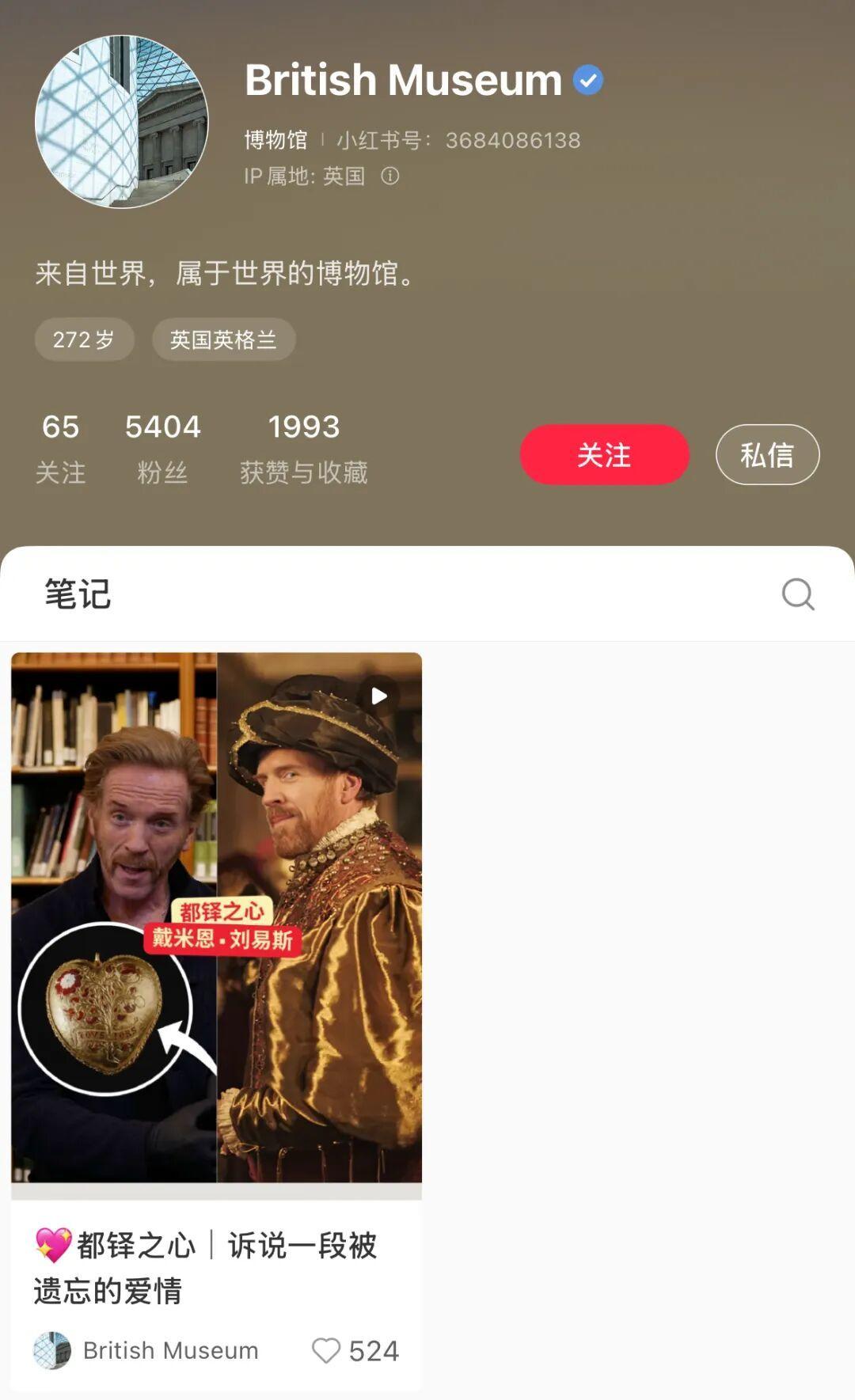Open the 5404 粉丝 followers list
The height and width of the screenshot is (1400, 855).
(x=162, y=448)
